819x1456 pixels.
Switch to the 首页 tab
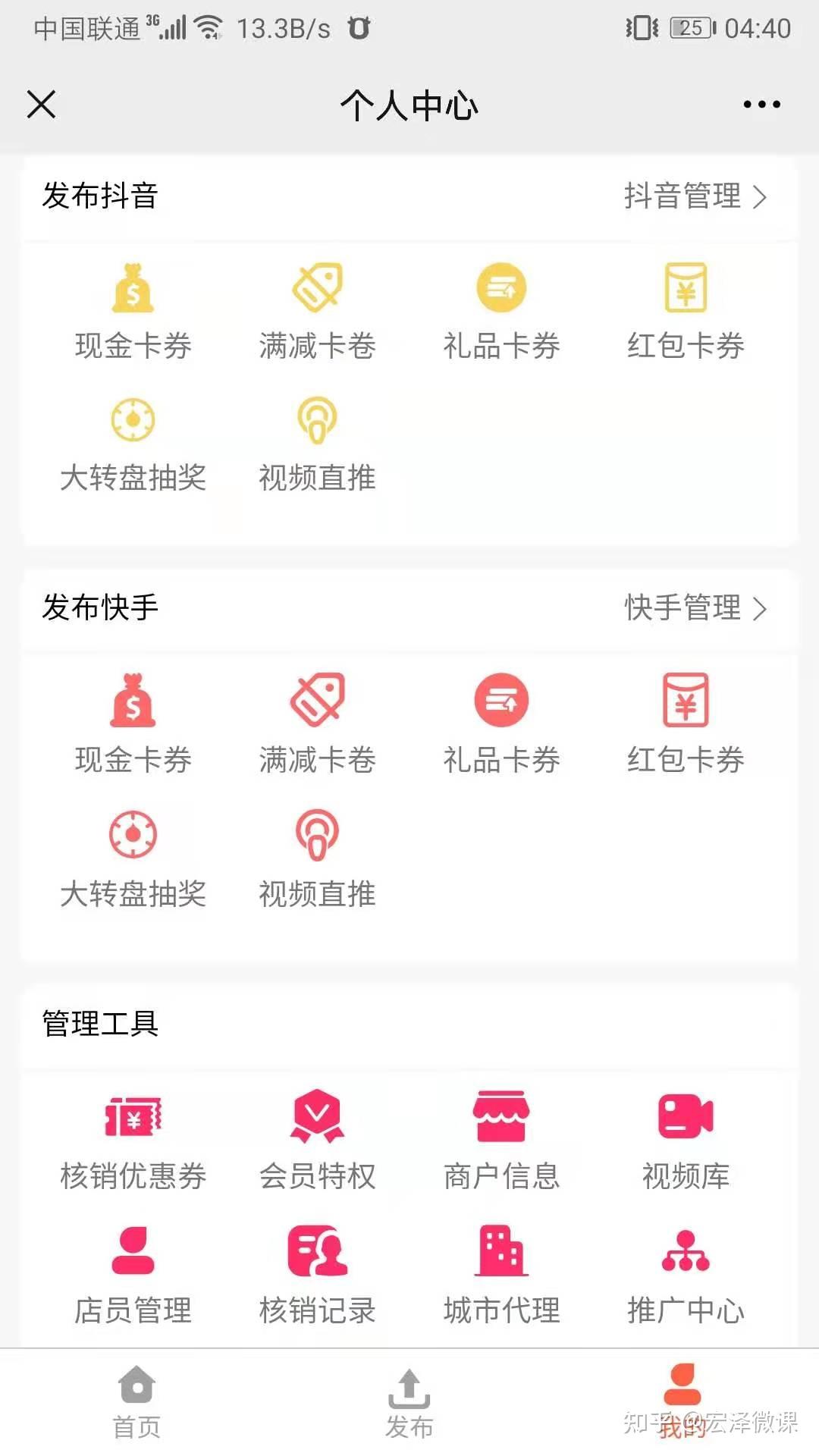[x=136, y=1403]
